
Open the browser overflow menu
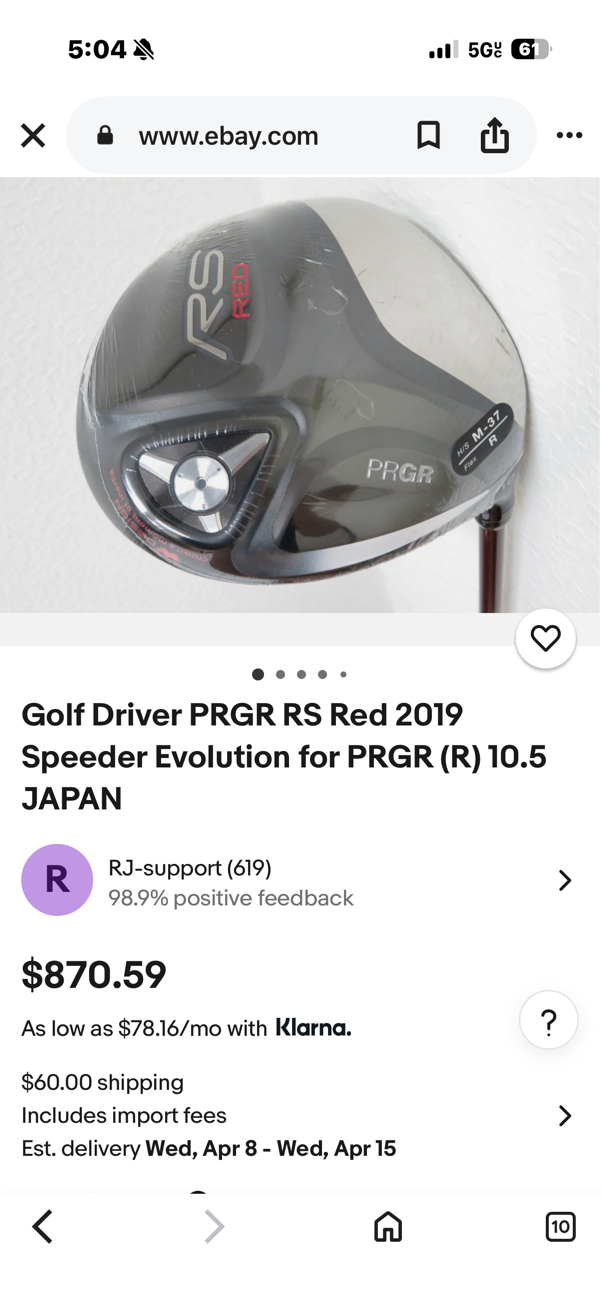click(x=569, y=136)
